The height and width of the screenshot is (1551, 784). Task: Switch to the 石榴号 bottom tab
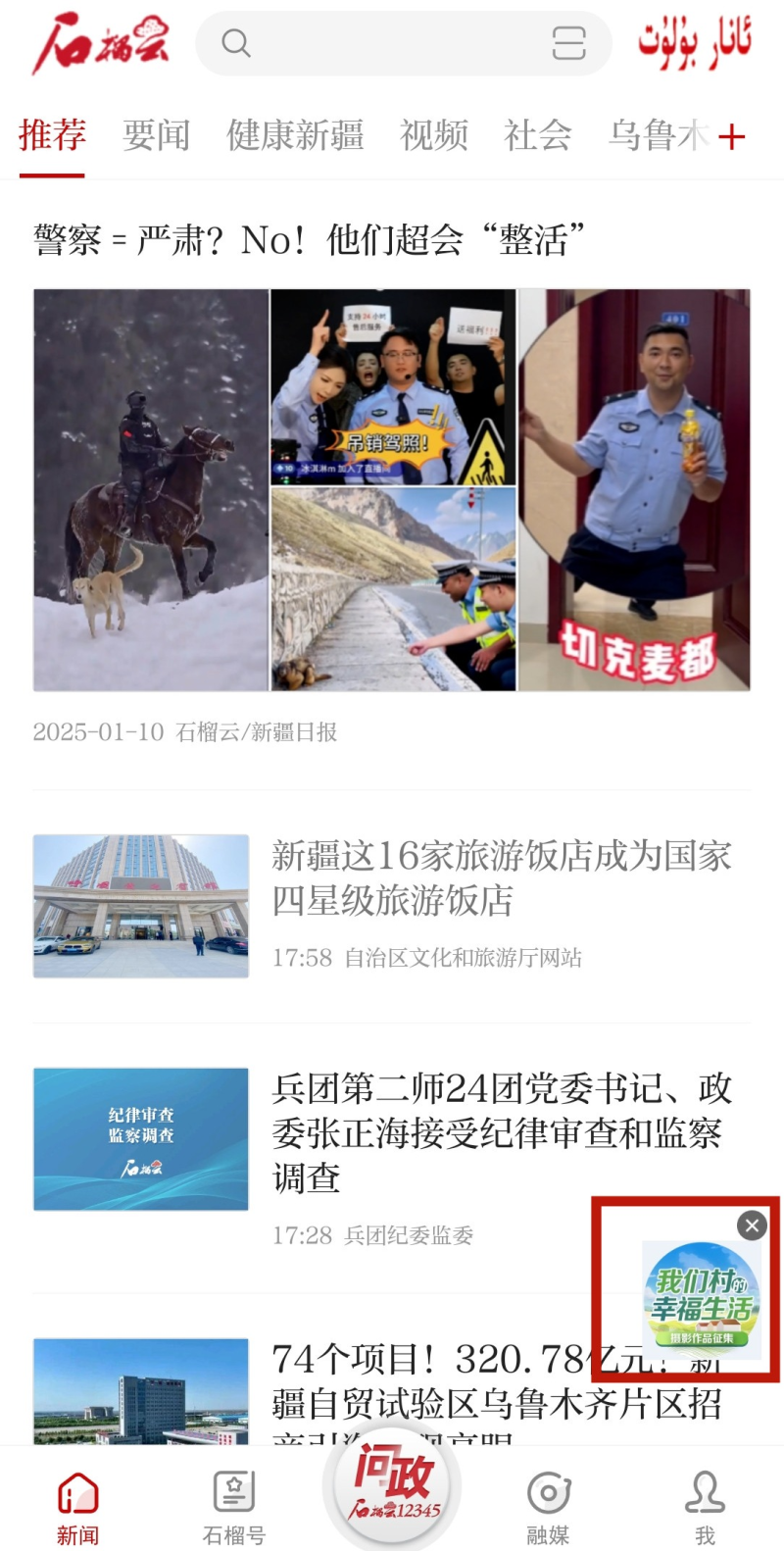pyautogui.click(x=234, y=1507)
